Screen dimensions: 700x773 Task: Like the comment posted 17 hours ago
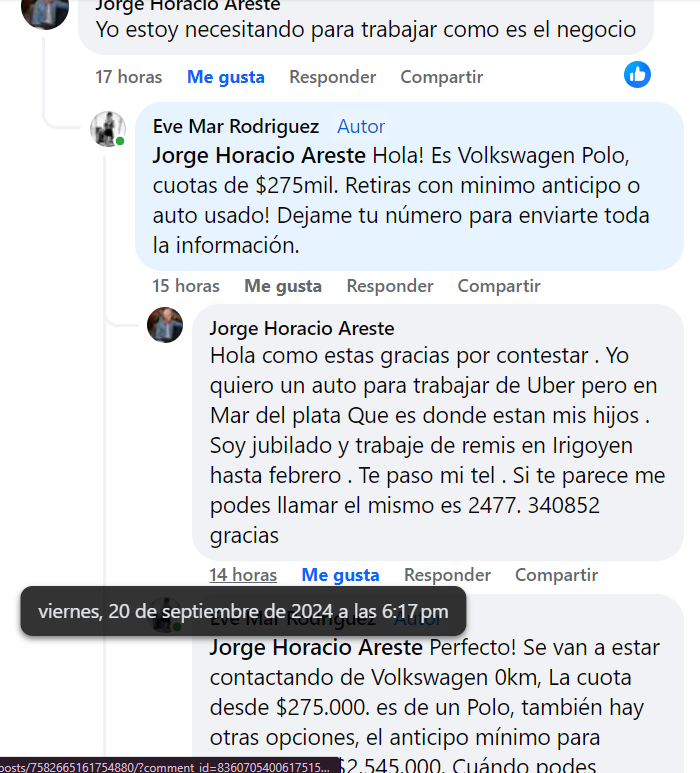pos(225,77)
